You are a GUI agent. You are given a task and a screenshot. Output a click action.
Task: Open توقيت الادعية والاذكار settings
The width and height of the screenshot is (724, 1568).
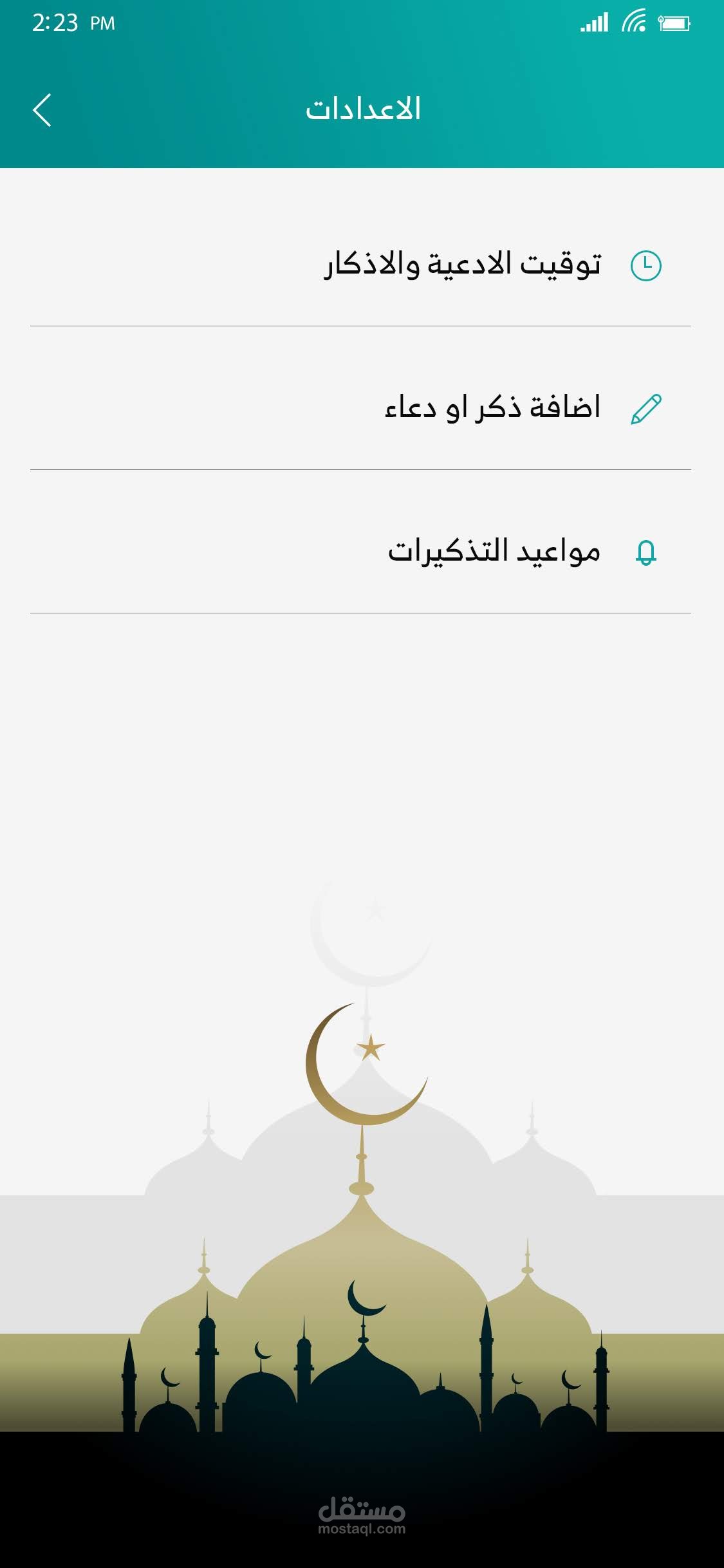[x=360, y=265]
